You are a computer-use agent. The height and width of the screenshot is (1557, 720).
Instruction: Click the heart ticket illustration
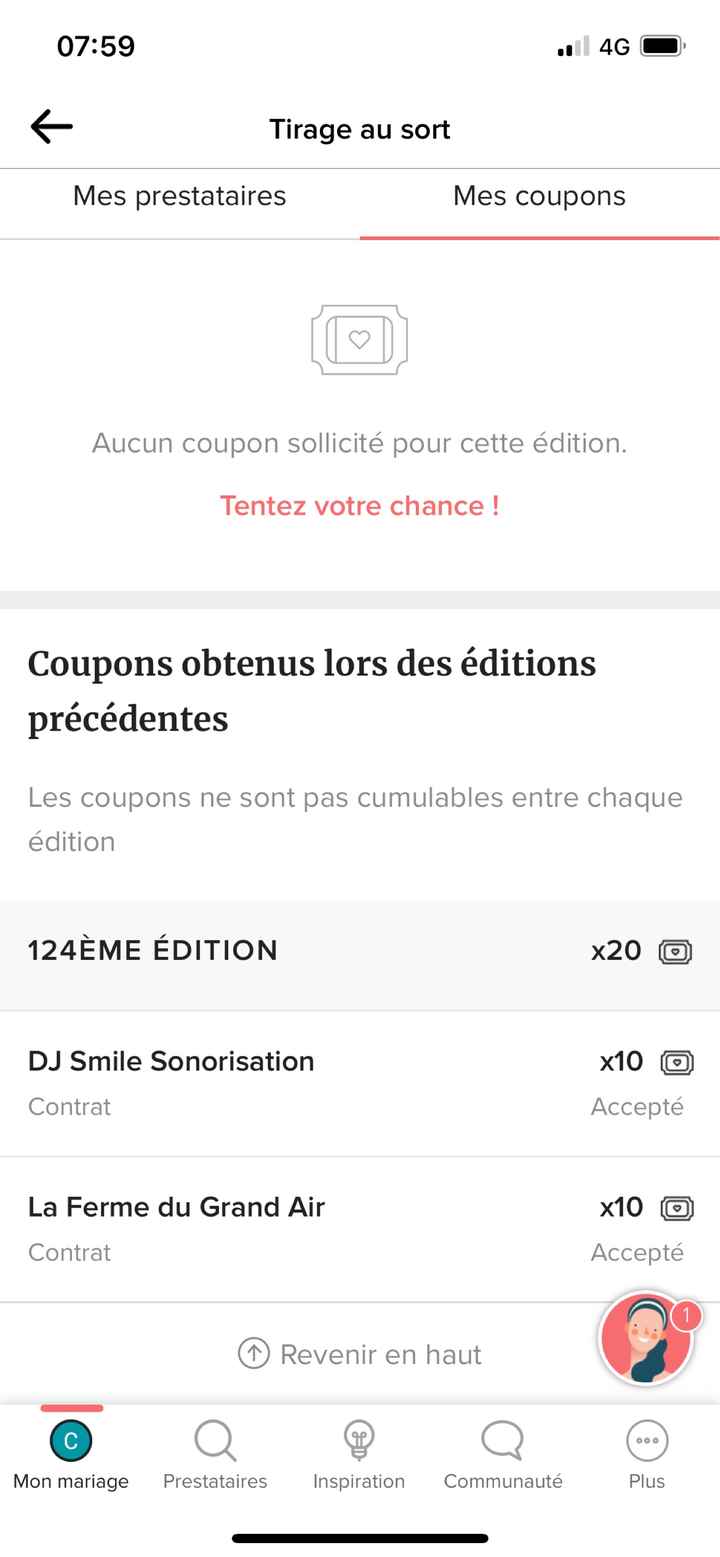[x=360, y=340]
